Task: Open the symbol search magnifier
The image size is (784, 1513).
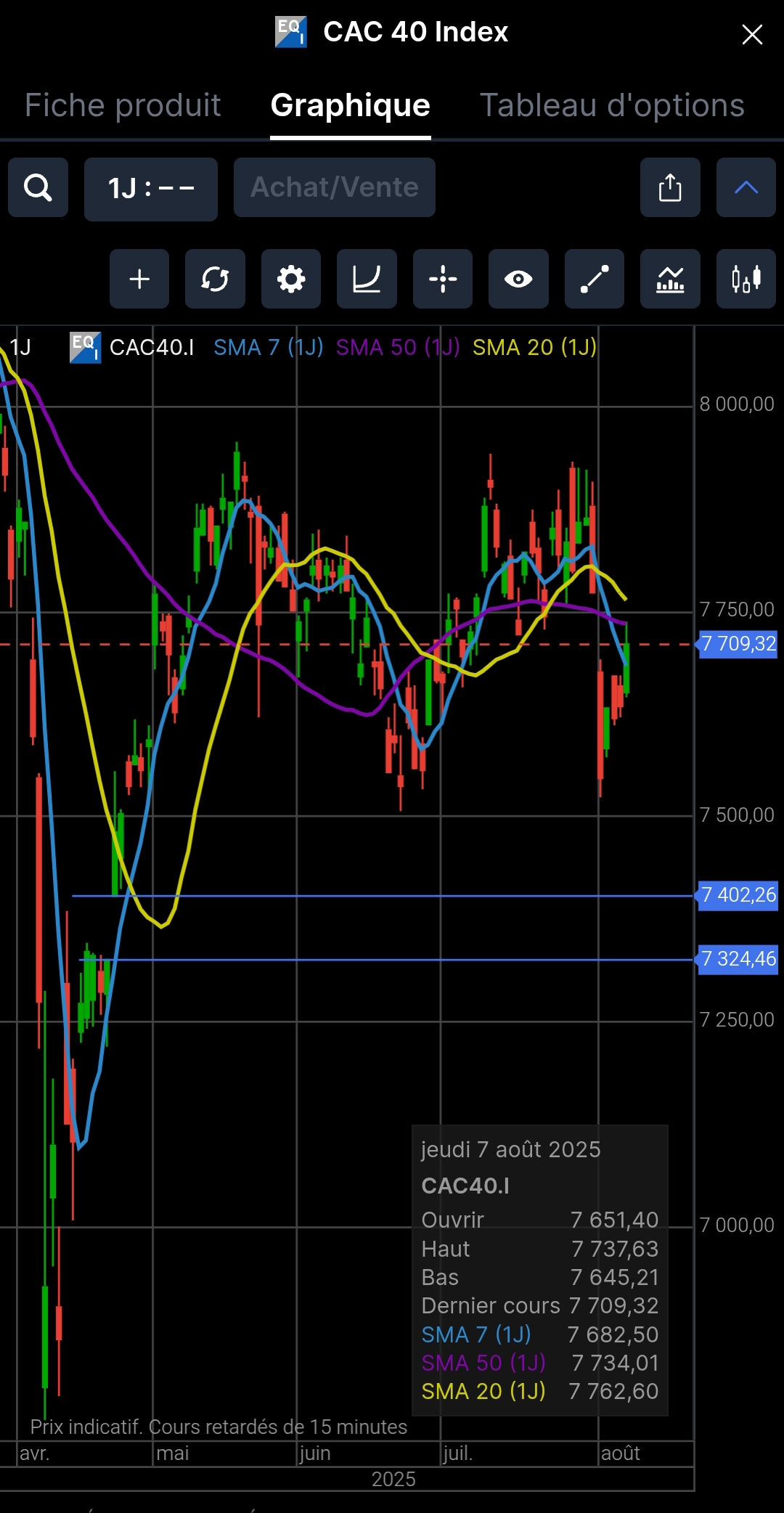Action: [38, 188]
